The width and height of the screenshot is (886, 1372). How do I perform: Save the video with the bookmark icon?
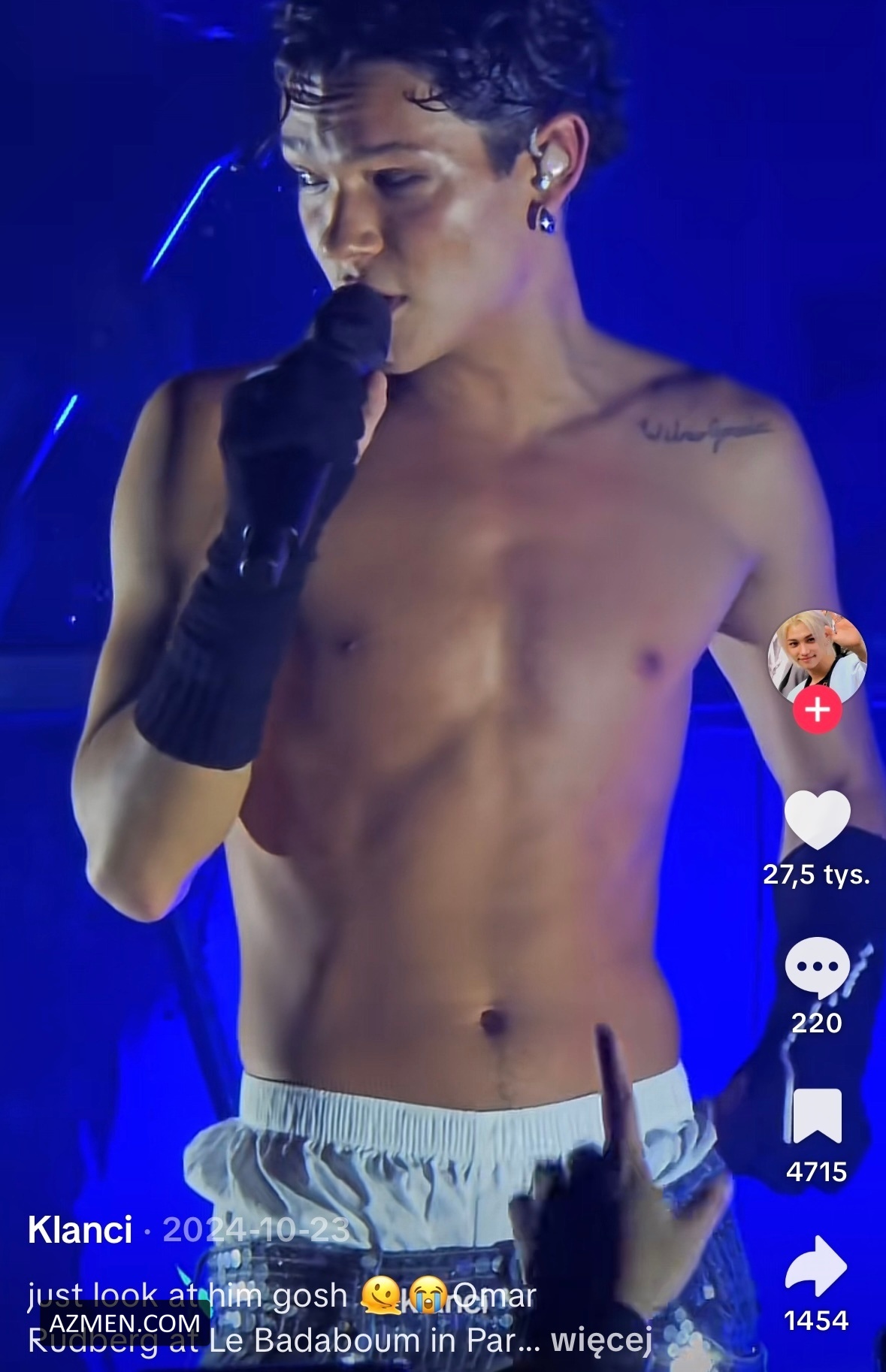pos(817,1116)
